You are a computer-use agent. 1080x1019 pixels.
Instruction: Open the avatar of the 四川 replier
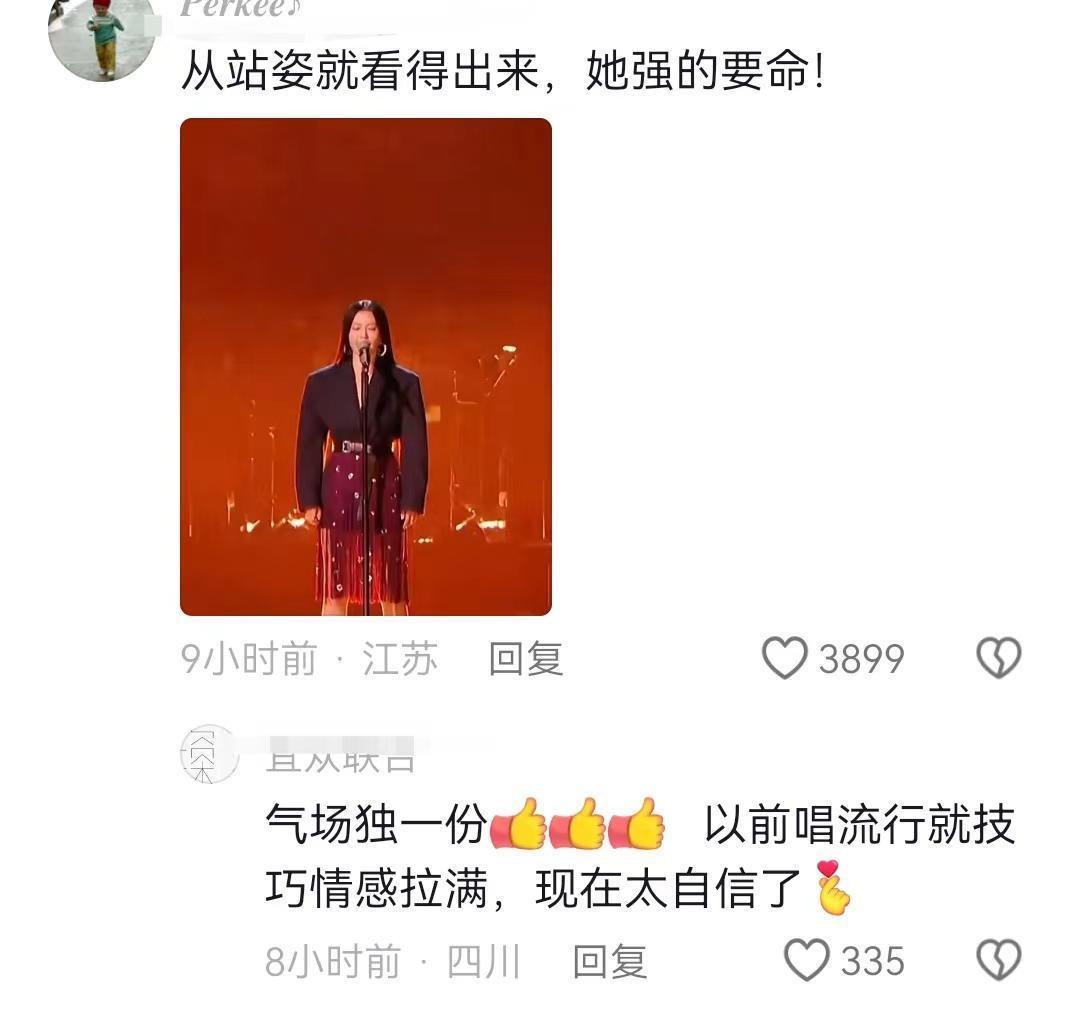pos(209,753)
